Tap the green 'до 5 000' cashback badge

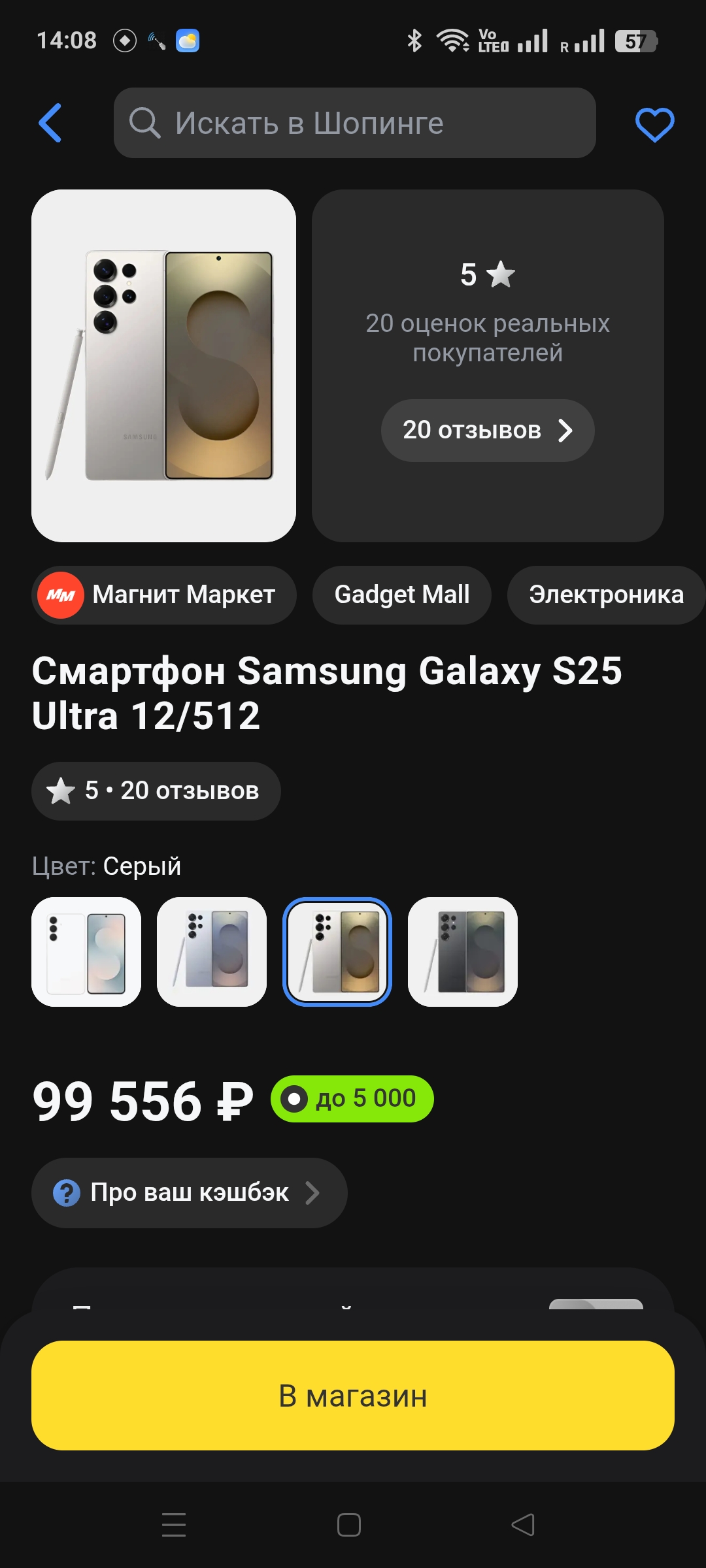(352, 1099)
